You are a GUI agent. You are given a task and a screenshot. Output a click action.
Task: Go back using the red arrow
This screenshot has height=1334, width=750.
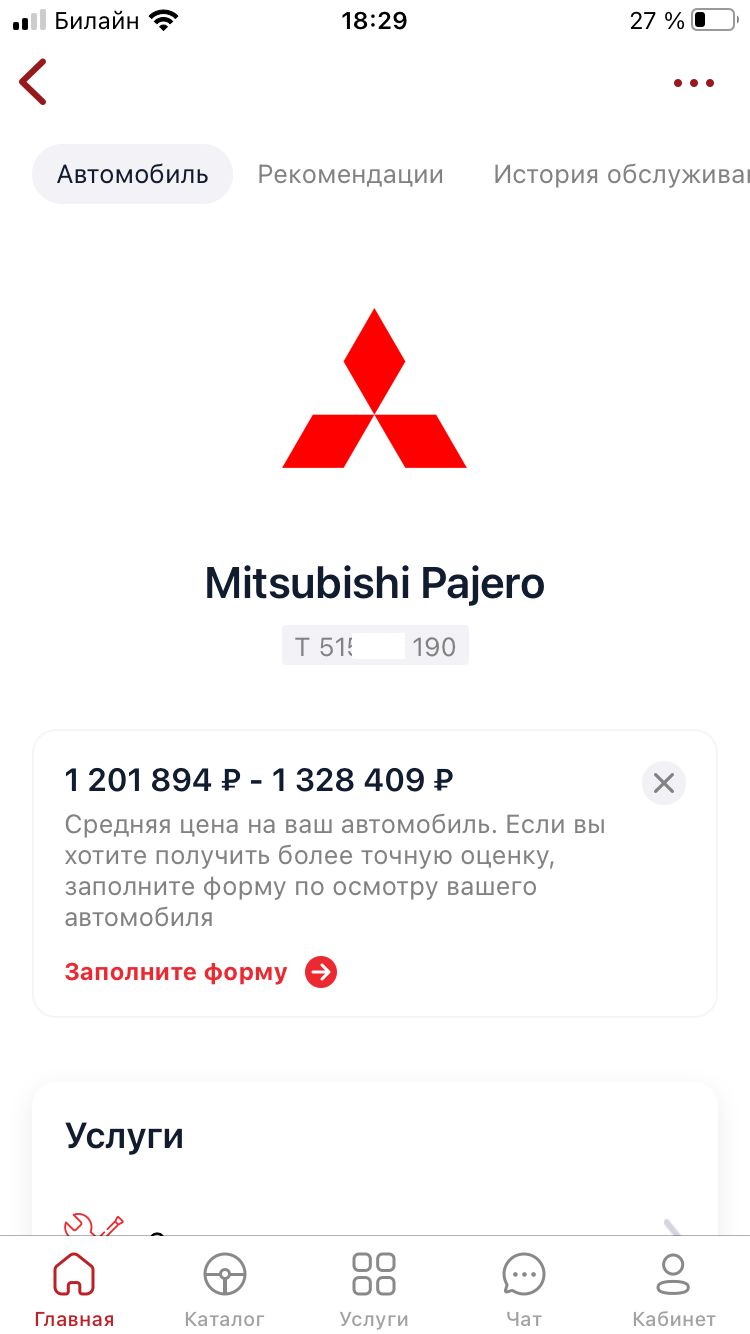click(33, 82)
